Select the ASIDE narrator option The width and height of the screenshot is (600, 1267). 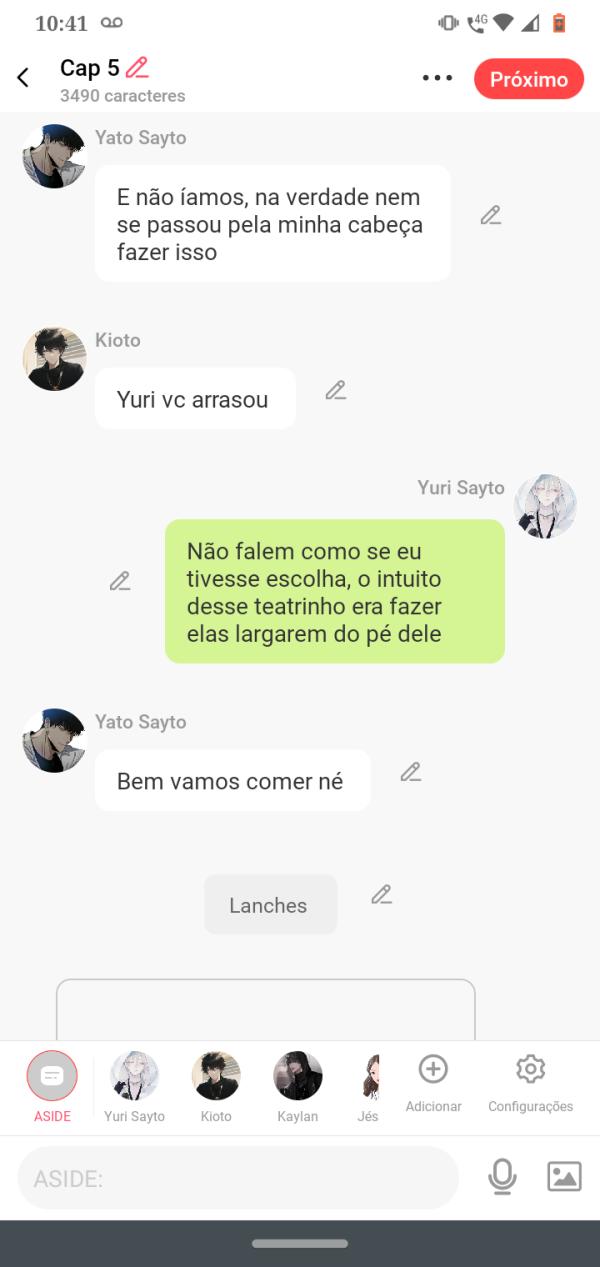[52, 1078]
